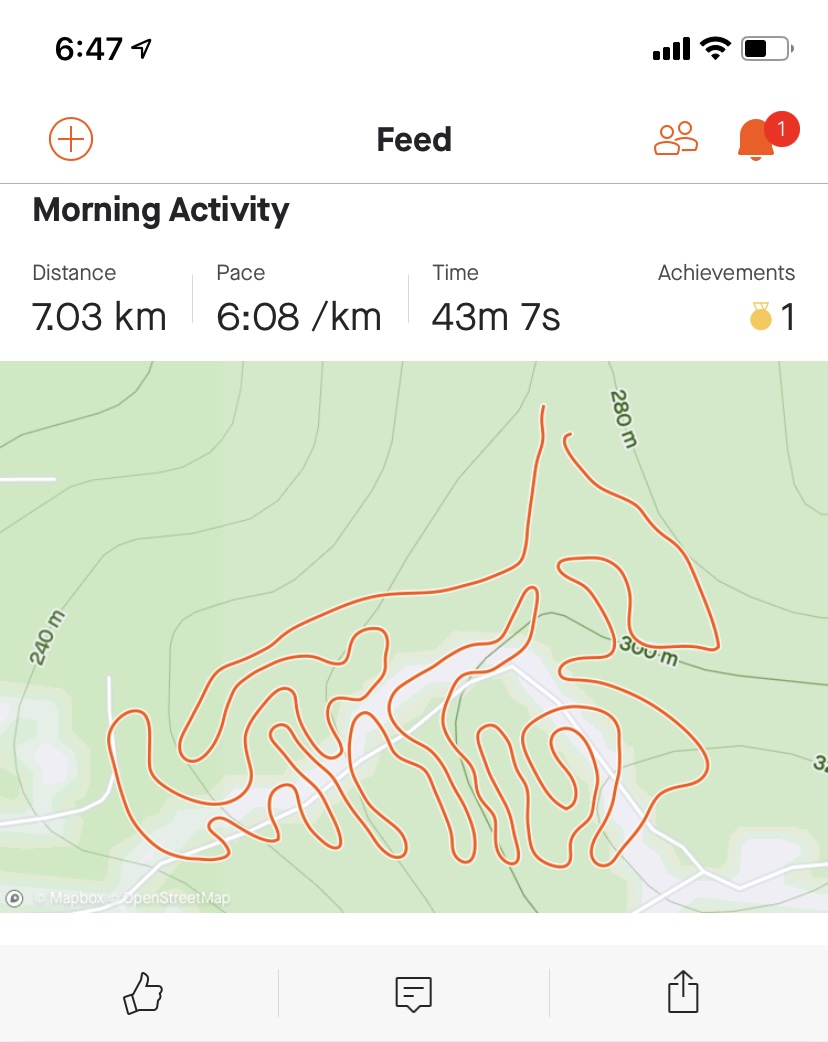Give kudos with the thumbs up

[142, 993]
